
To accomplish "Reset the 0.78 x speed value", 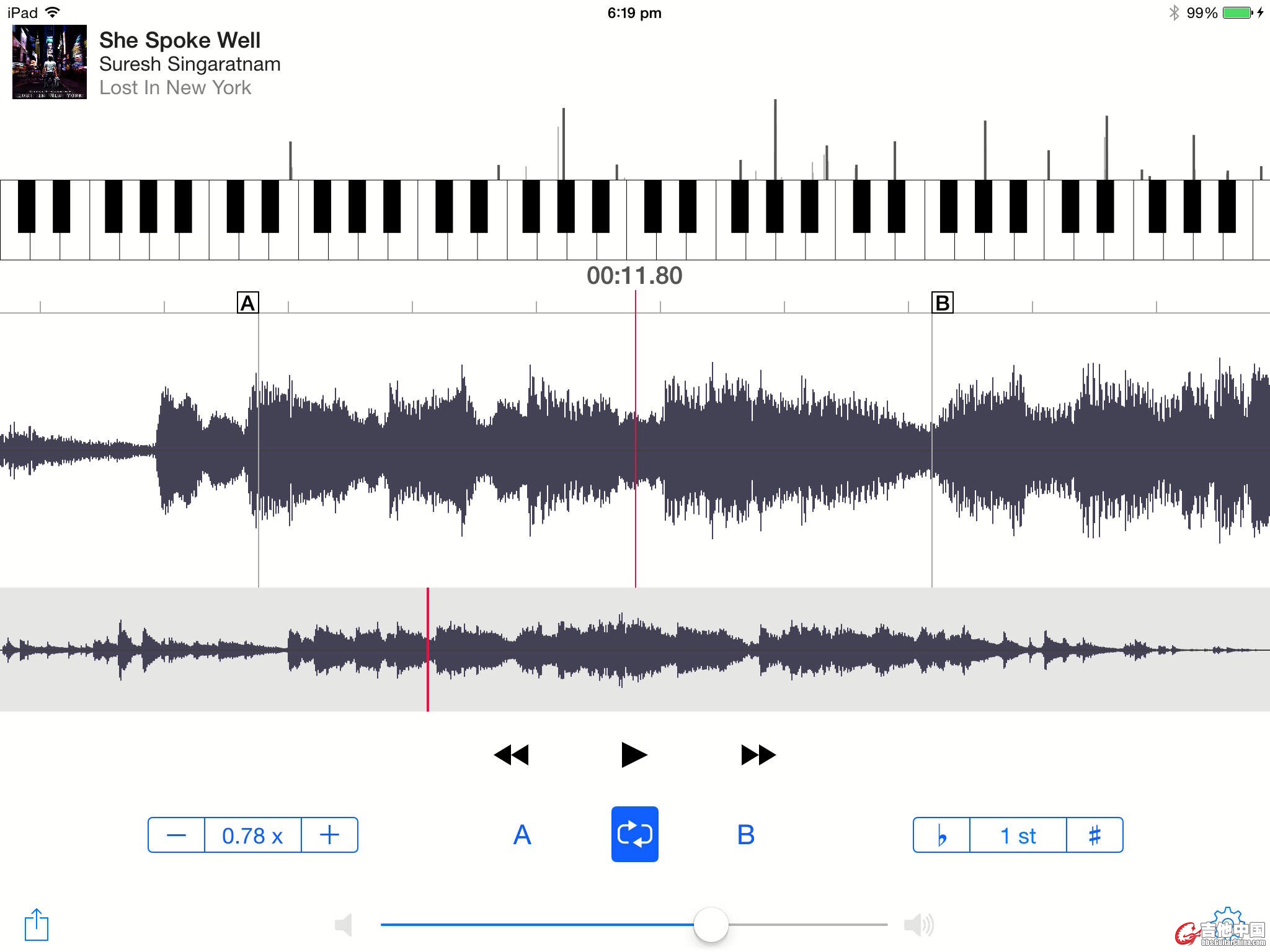I will [252, 835].
